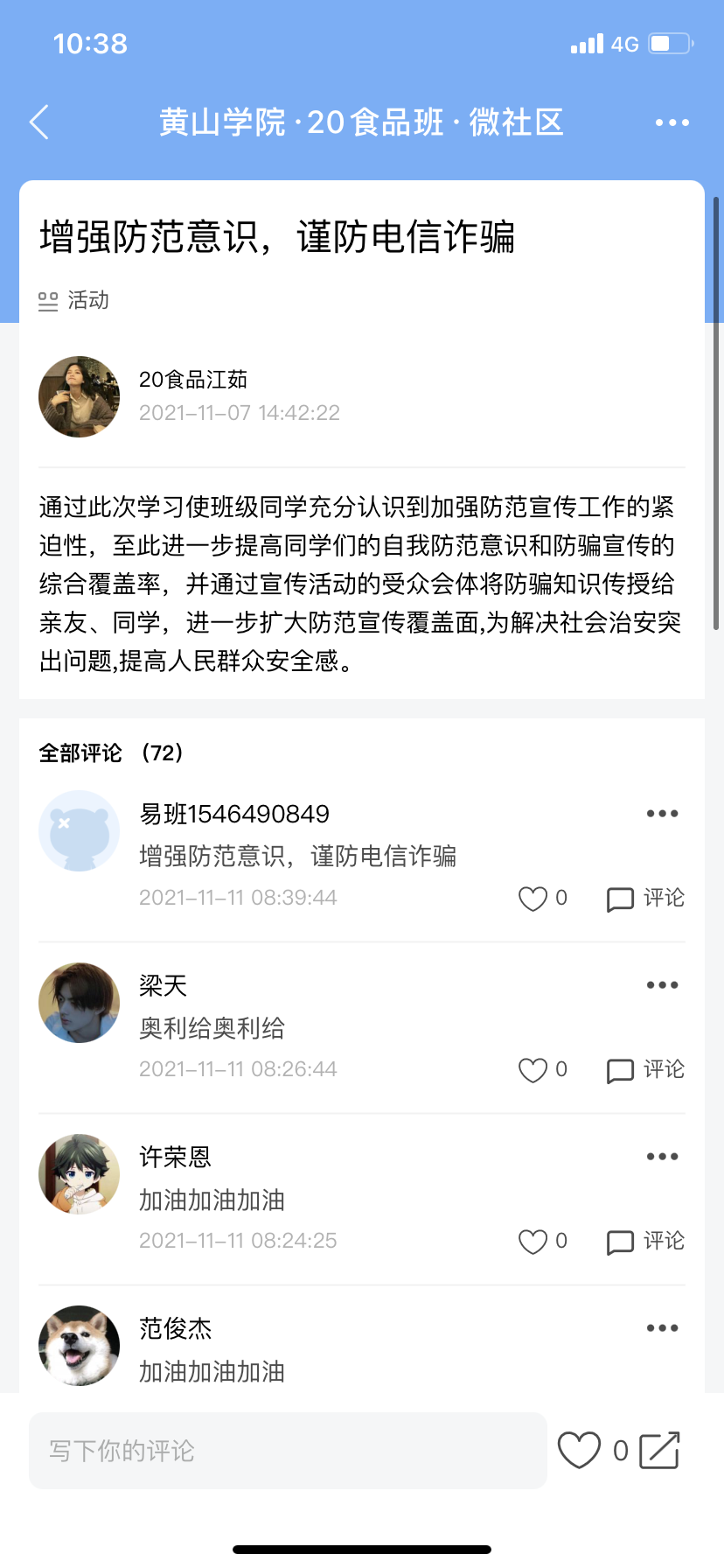Open more options on 范俊杰's comment
This screenshot has width=724, height=1568.
click(662, 1328)
